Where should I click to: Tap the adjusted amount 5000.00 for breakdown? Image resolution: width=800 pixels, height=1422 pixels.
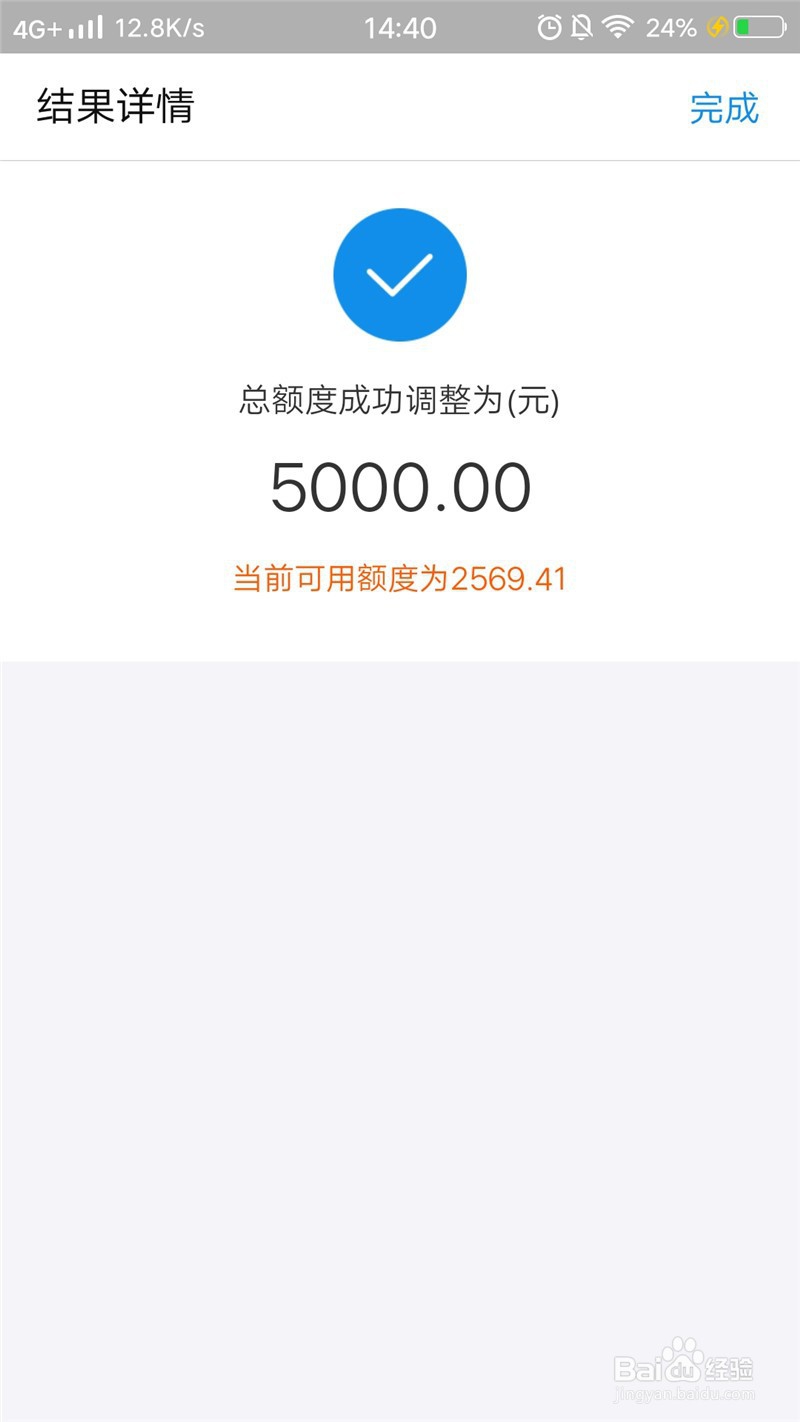pyautogui.click(x=400, y=487)
